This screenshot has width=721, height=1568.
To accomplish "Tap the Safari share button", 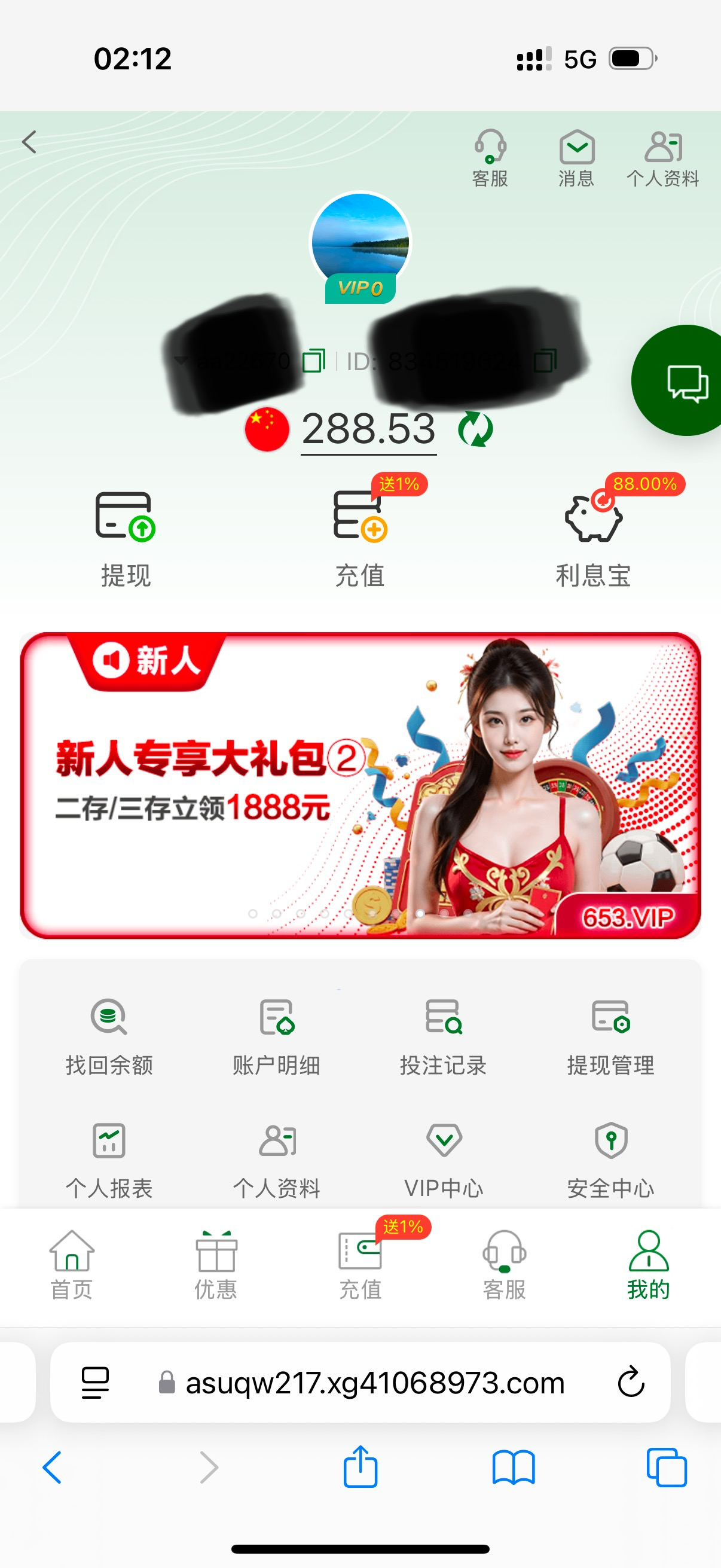I will pos(360,1467).
